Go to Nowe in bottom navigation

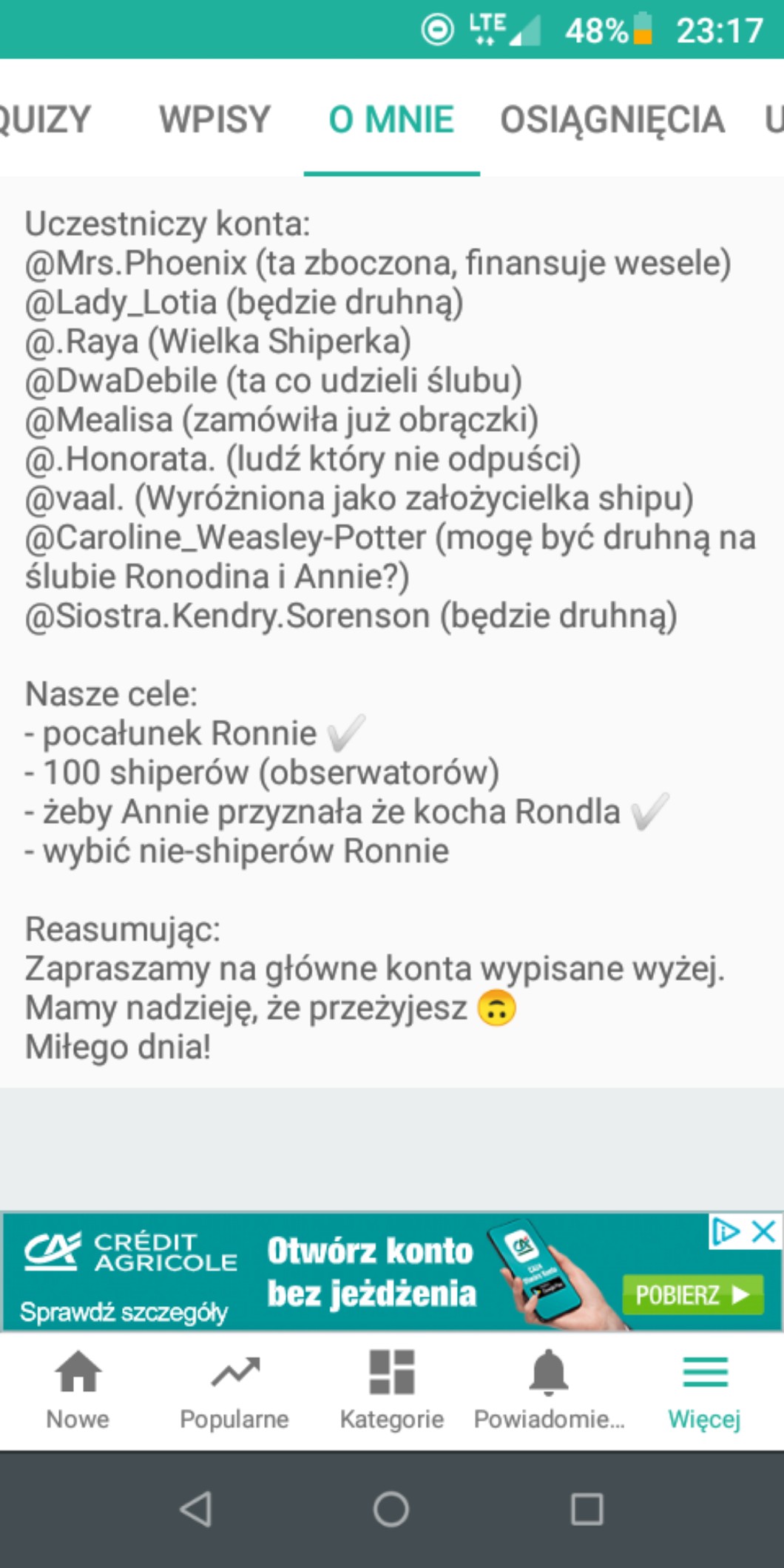[x=78, y=1389]
